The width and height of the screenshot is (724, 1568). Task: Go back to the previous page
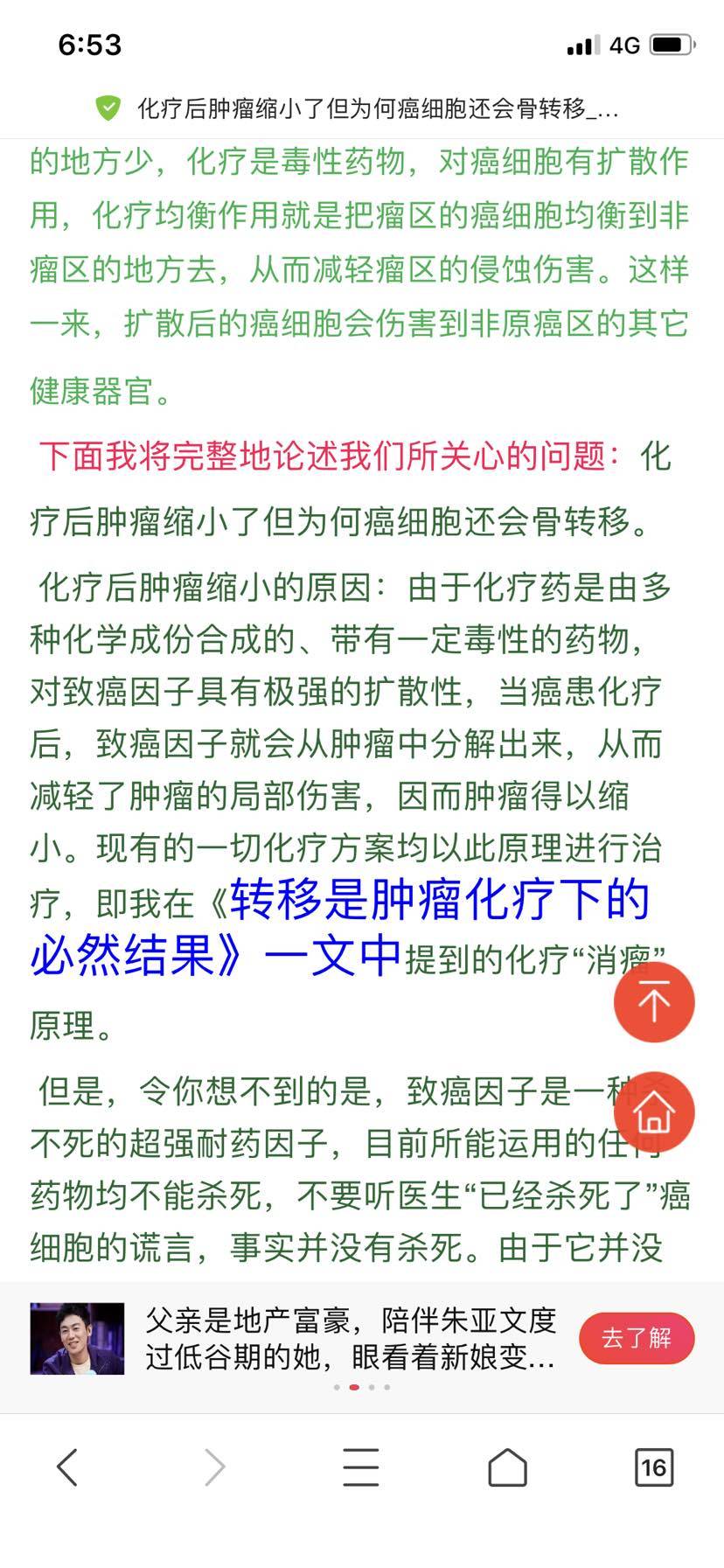tap(67, 1467)
